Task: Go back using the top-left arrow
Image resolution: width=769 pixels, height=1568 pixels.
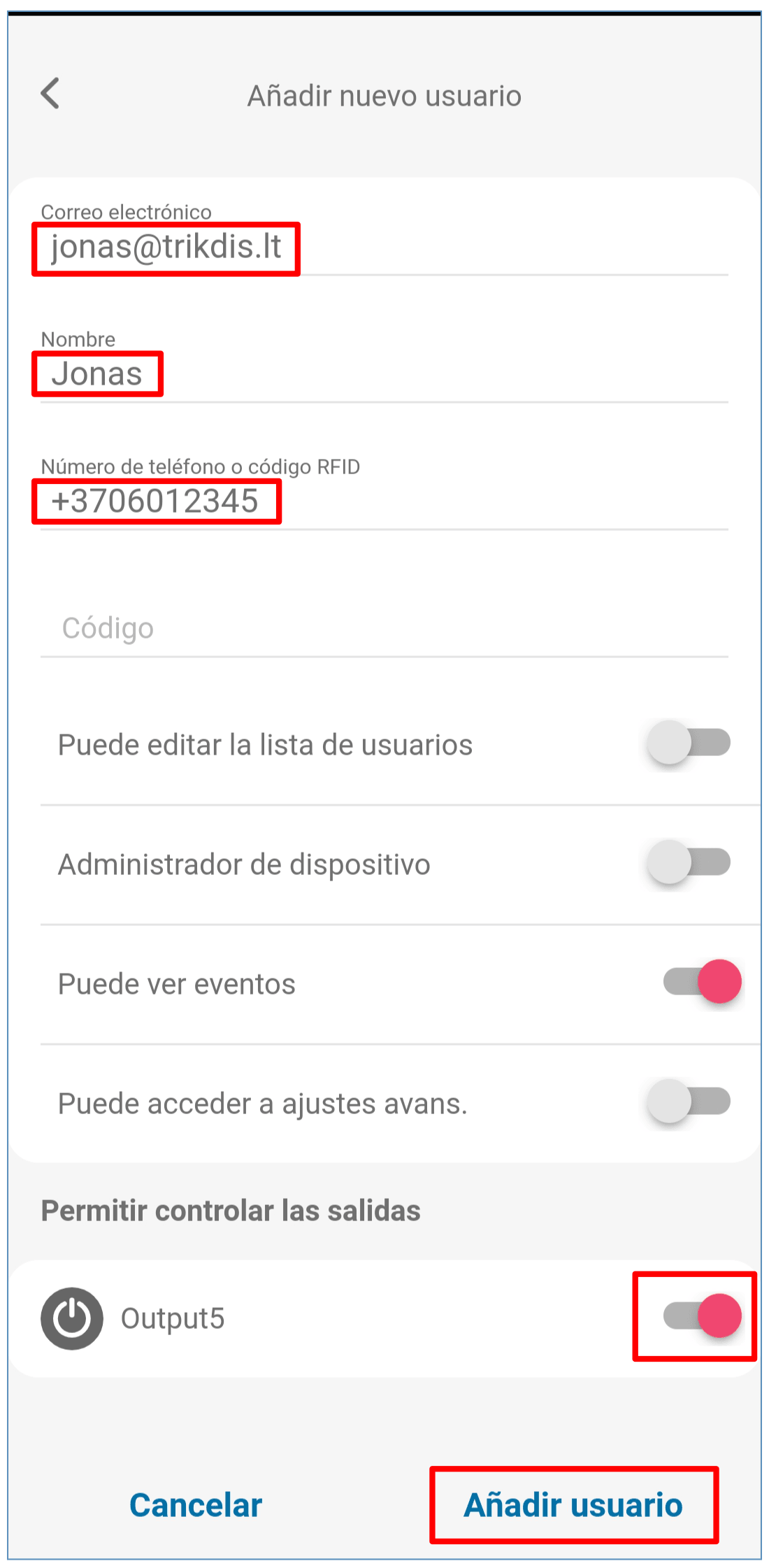Action: [x=50, y=94]
